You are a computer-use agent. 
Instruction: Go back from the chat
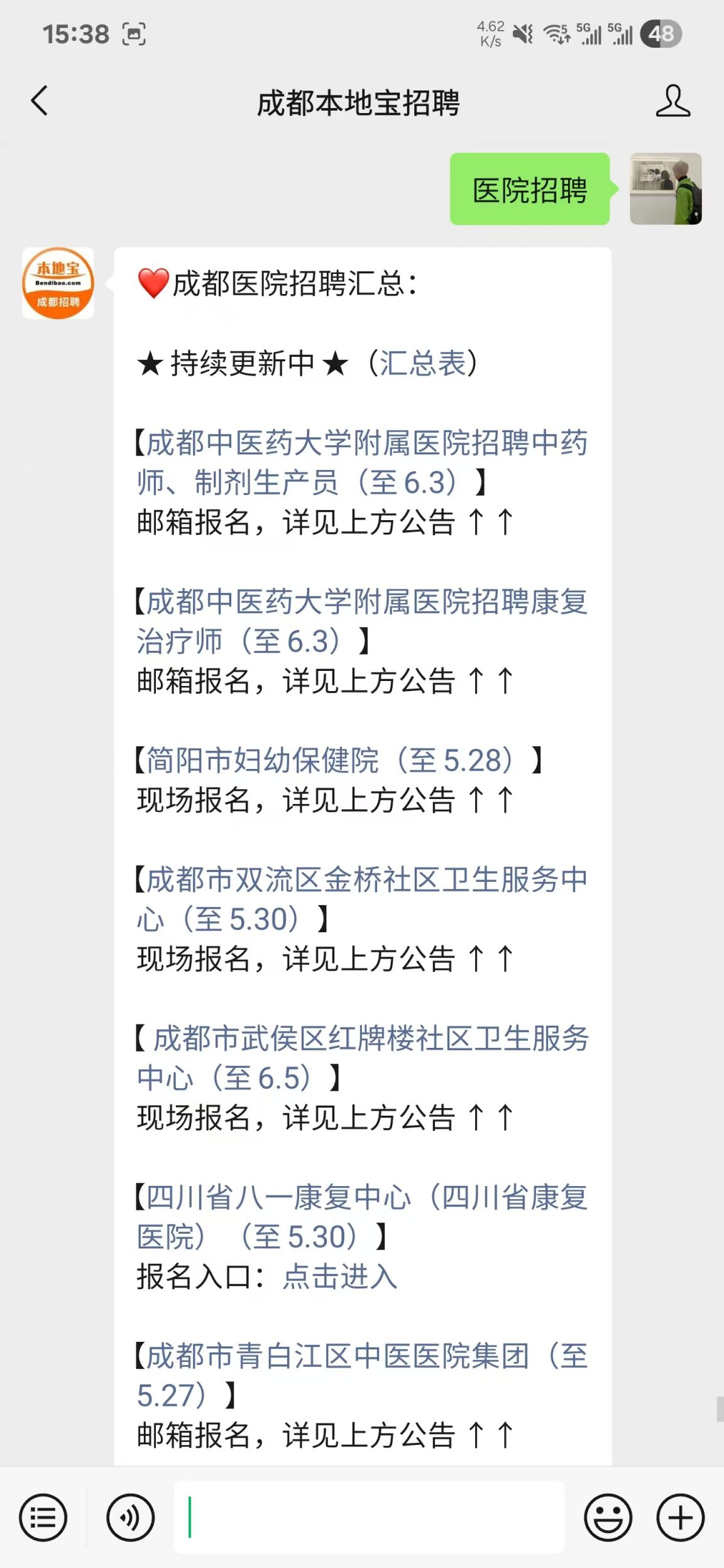click(x=39, y=101)
